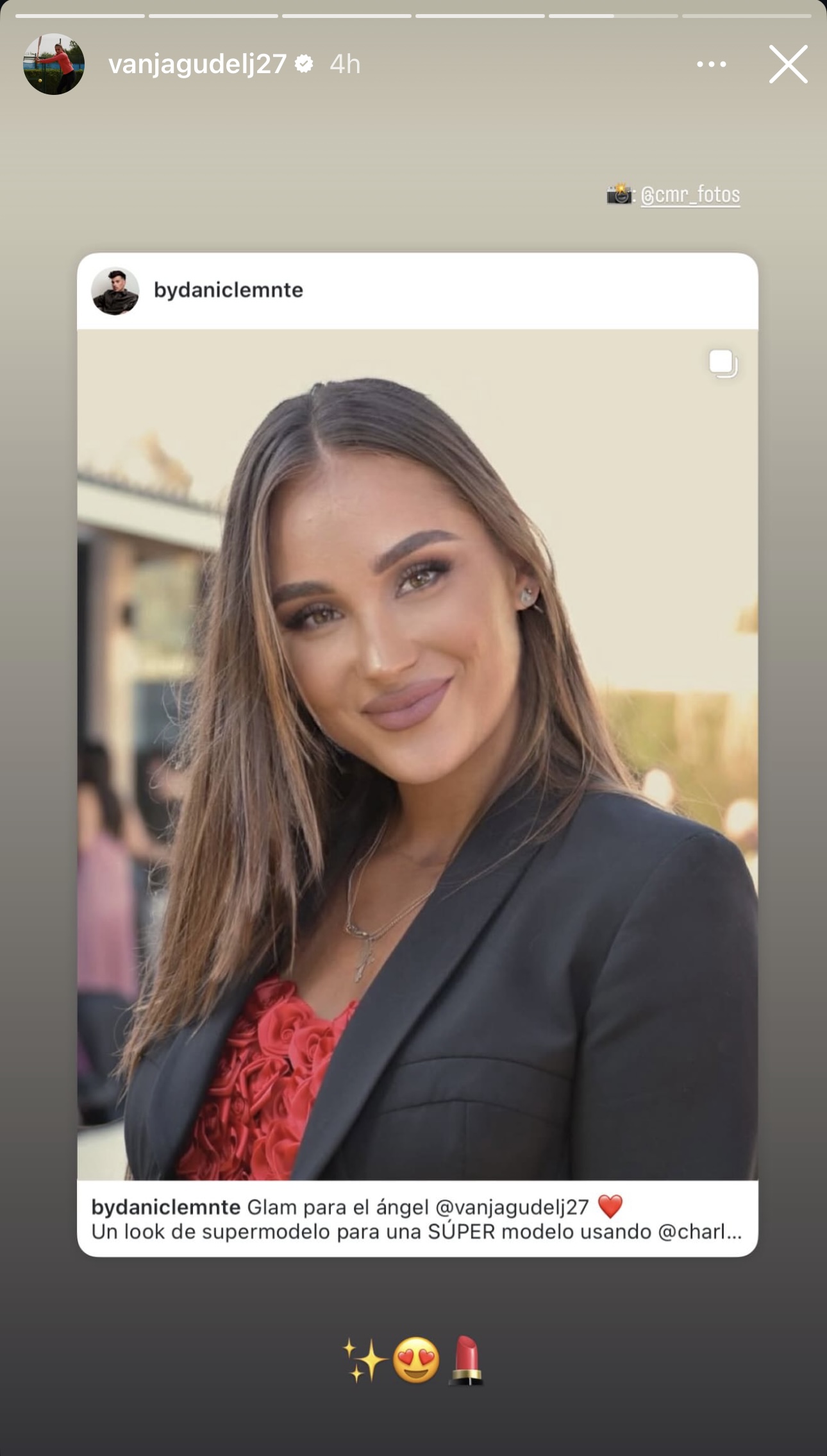827x1456 pixels.
Task: Open vanjagudelj27's profile picture
Action: (54, 64)
